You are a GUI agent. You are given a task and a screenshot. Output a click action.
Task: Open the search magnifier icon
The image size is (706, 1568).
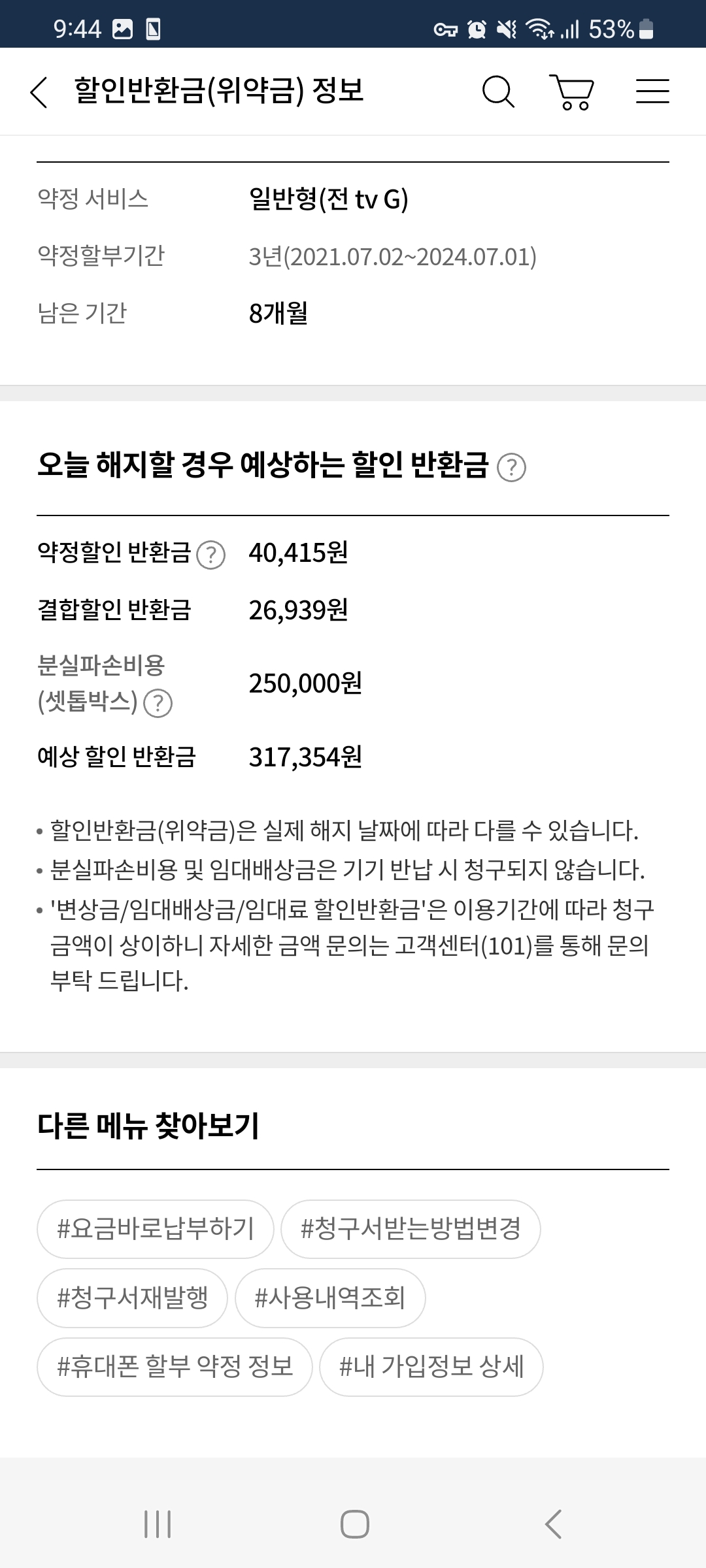498,91
